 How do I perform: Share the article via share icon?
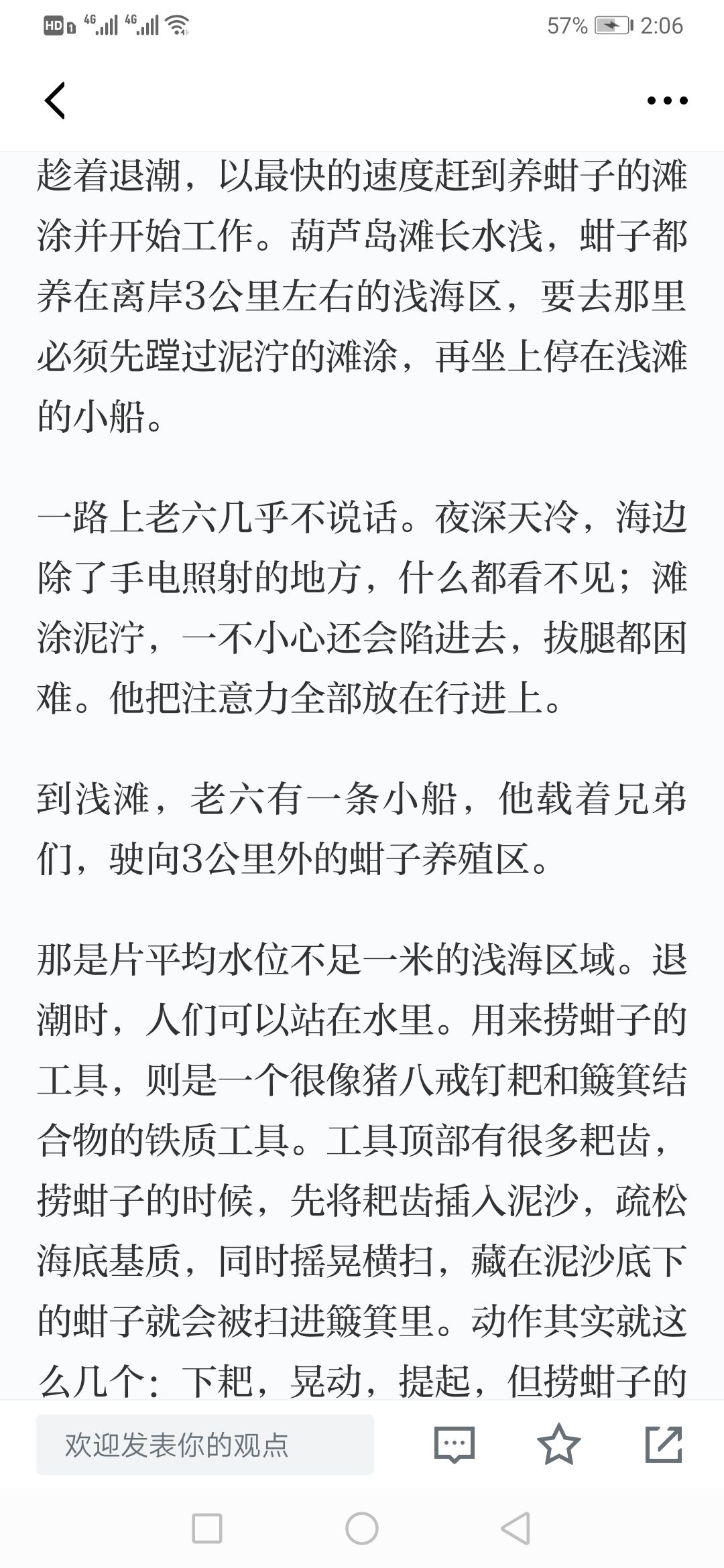(x=664, y=1444)
